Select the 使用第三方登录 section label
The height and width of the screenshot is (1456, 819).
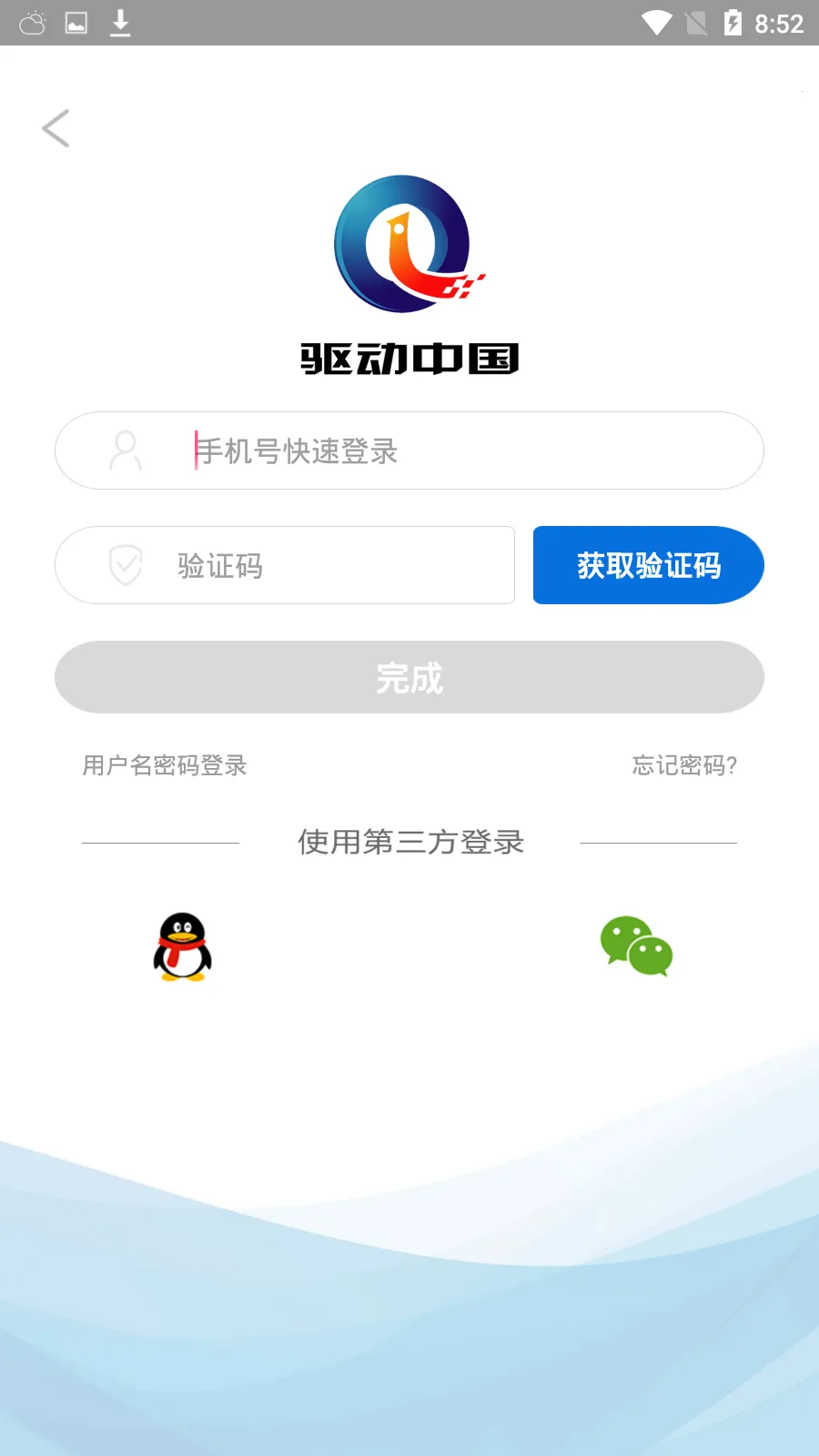click(x=410, y=842)
